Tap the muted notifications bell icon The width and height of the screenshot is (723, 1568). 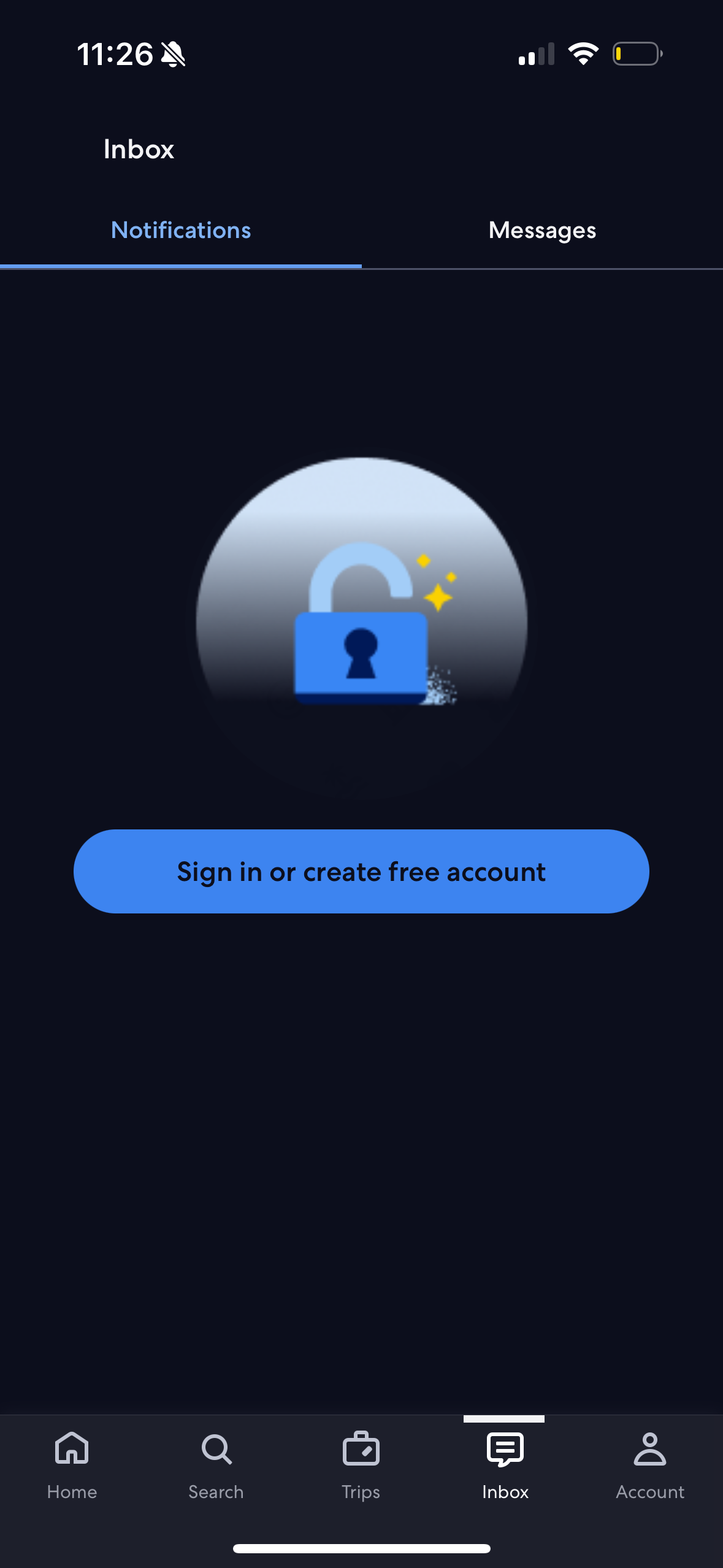click(172, 54)
